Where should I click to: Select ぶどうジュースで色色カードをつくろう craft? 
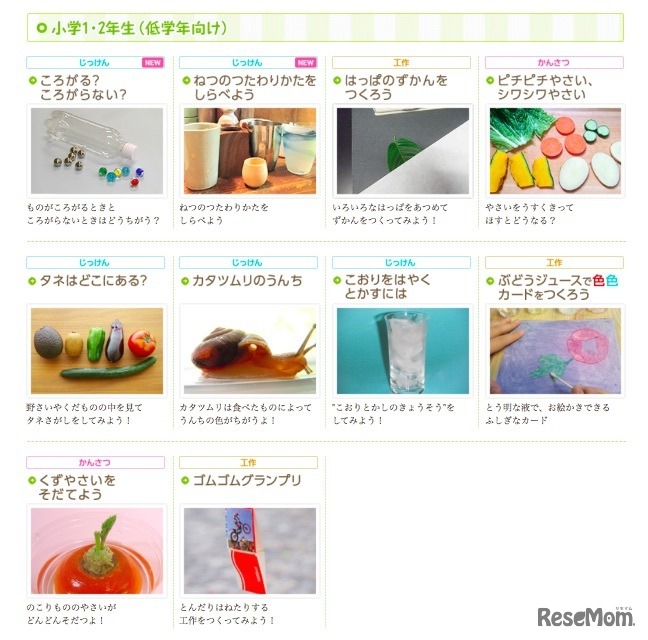[x=555, y=350]
